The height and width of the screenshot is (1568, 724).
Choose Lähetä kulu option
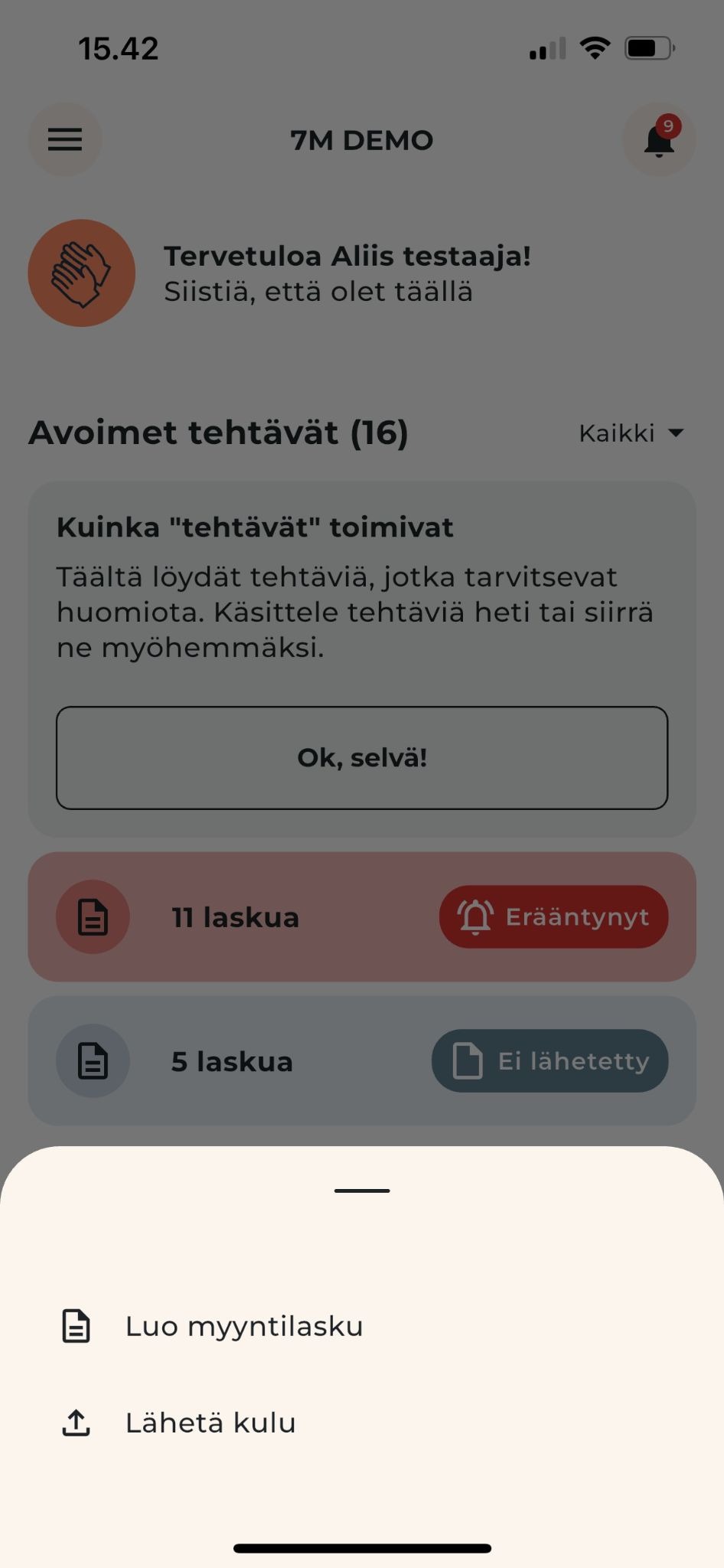(x=210, y=1423)
